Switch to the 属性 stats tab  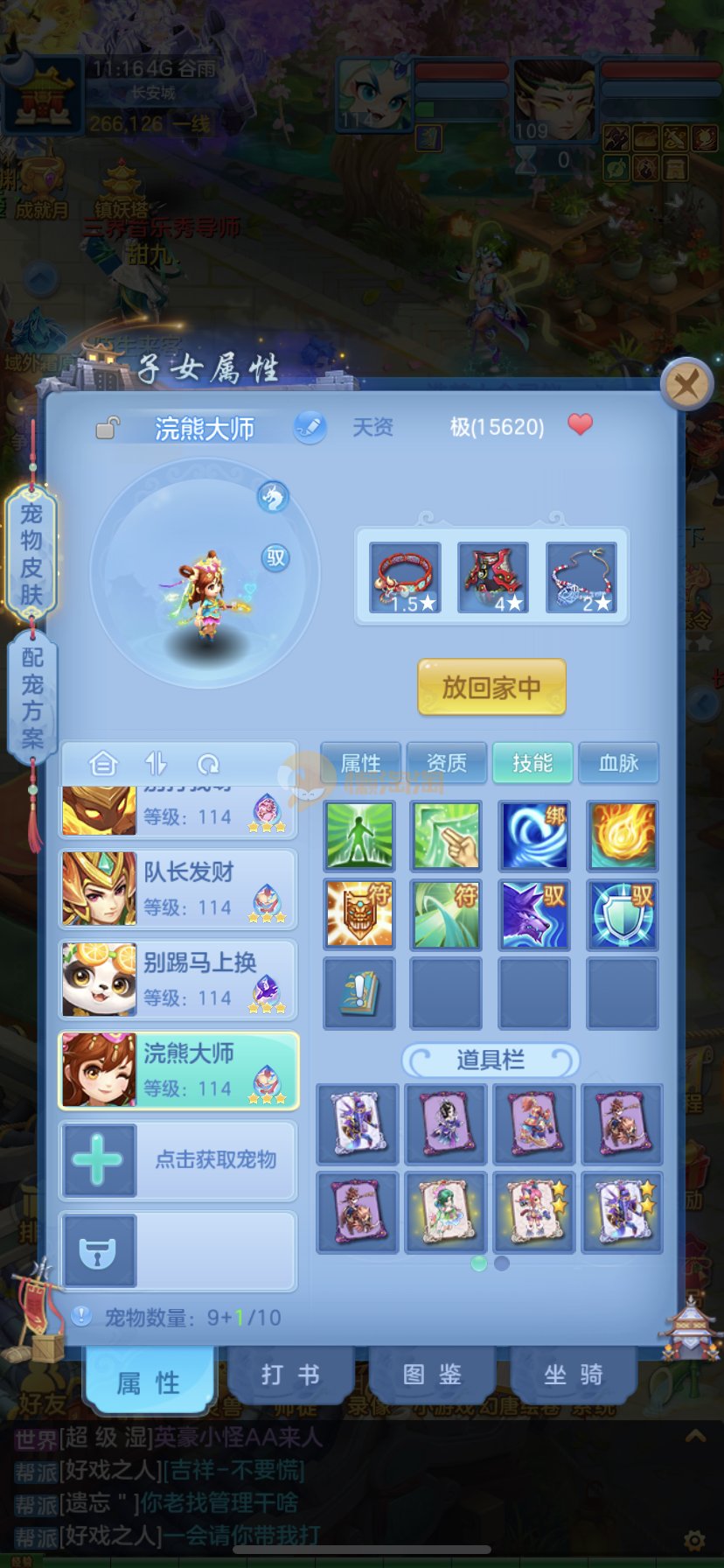360,763
